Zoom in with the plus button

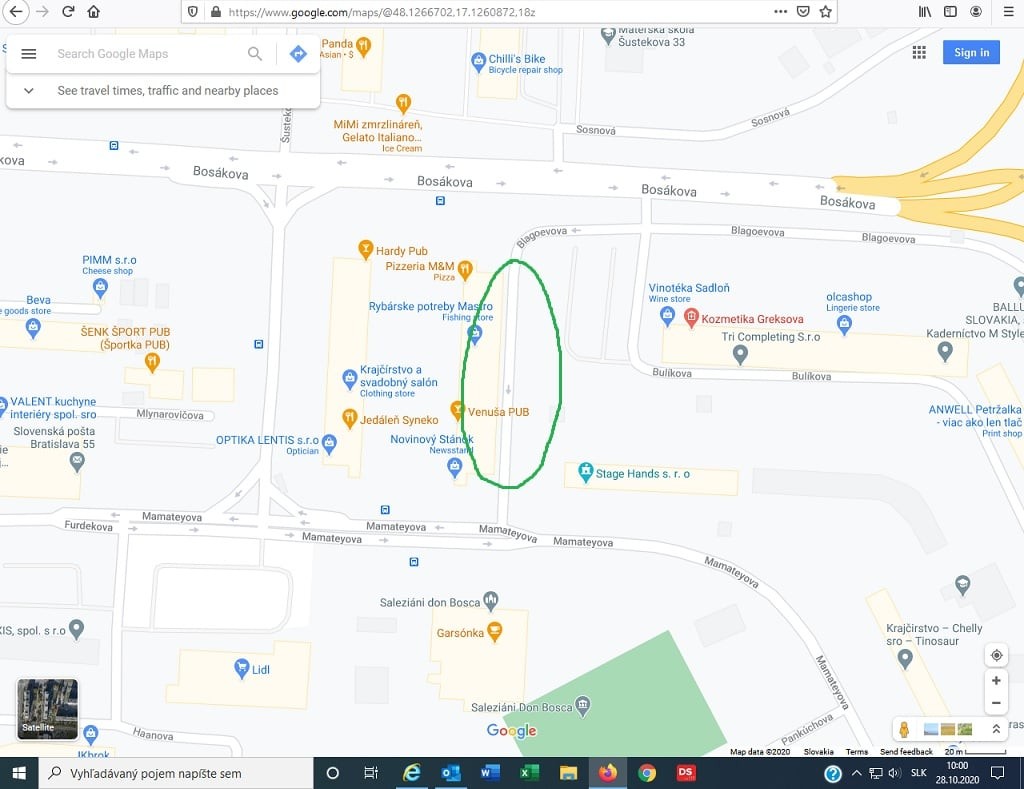pos(996,681)
